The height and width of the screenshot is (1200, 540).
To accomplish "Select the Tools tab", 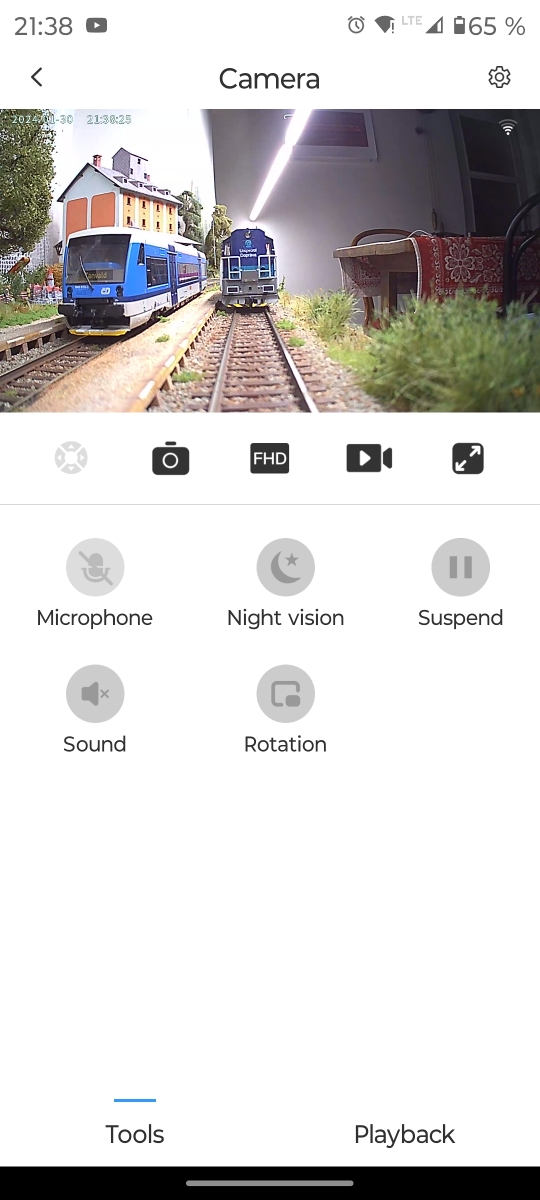I will click(135, 1134).
